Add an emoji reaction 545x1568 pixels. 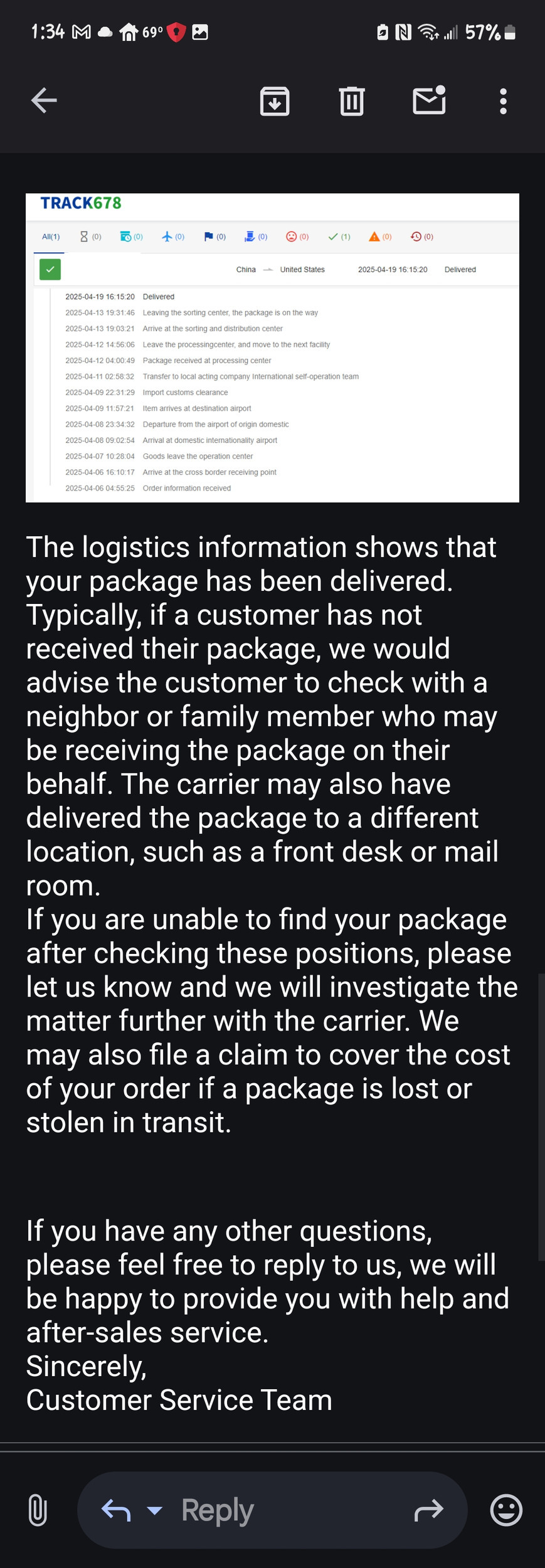pyautogui.click(x=506, y=1510)
